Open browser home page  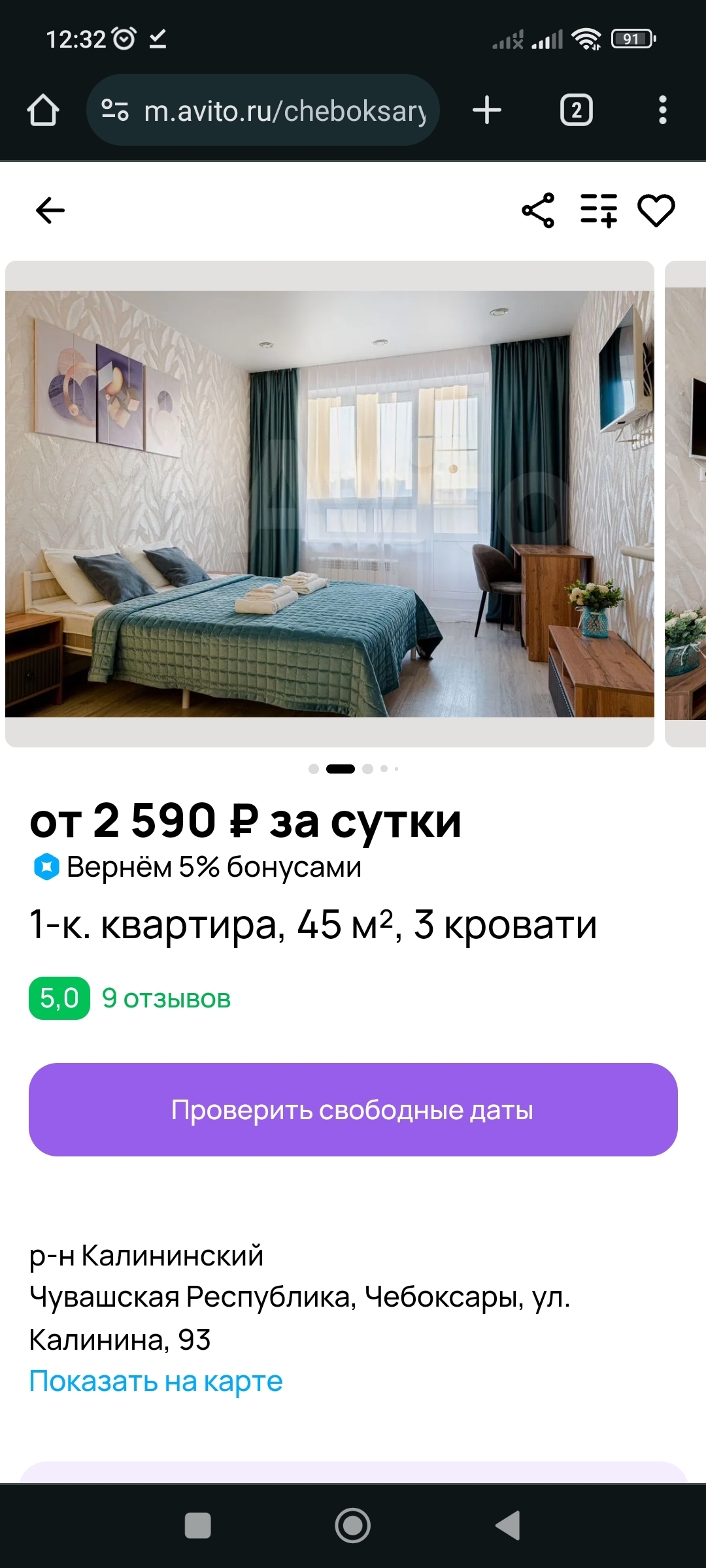pos(43,110)
